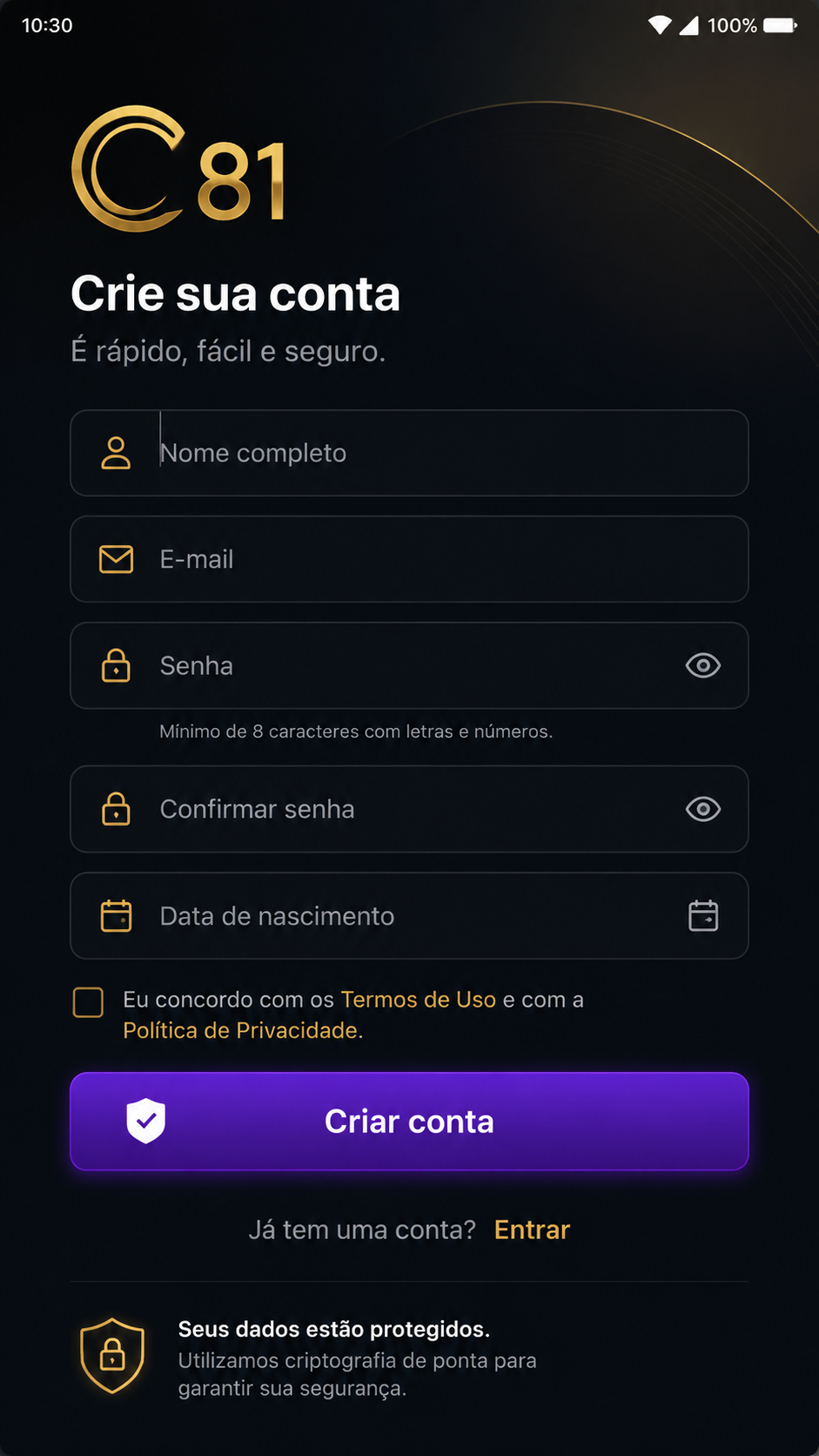Open the Termos de Uso link

(x=418, y=1000)
